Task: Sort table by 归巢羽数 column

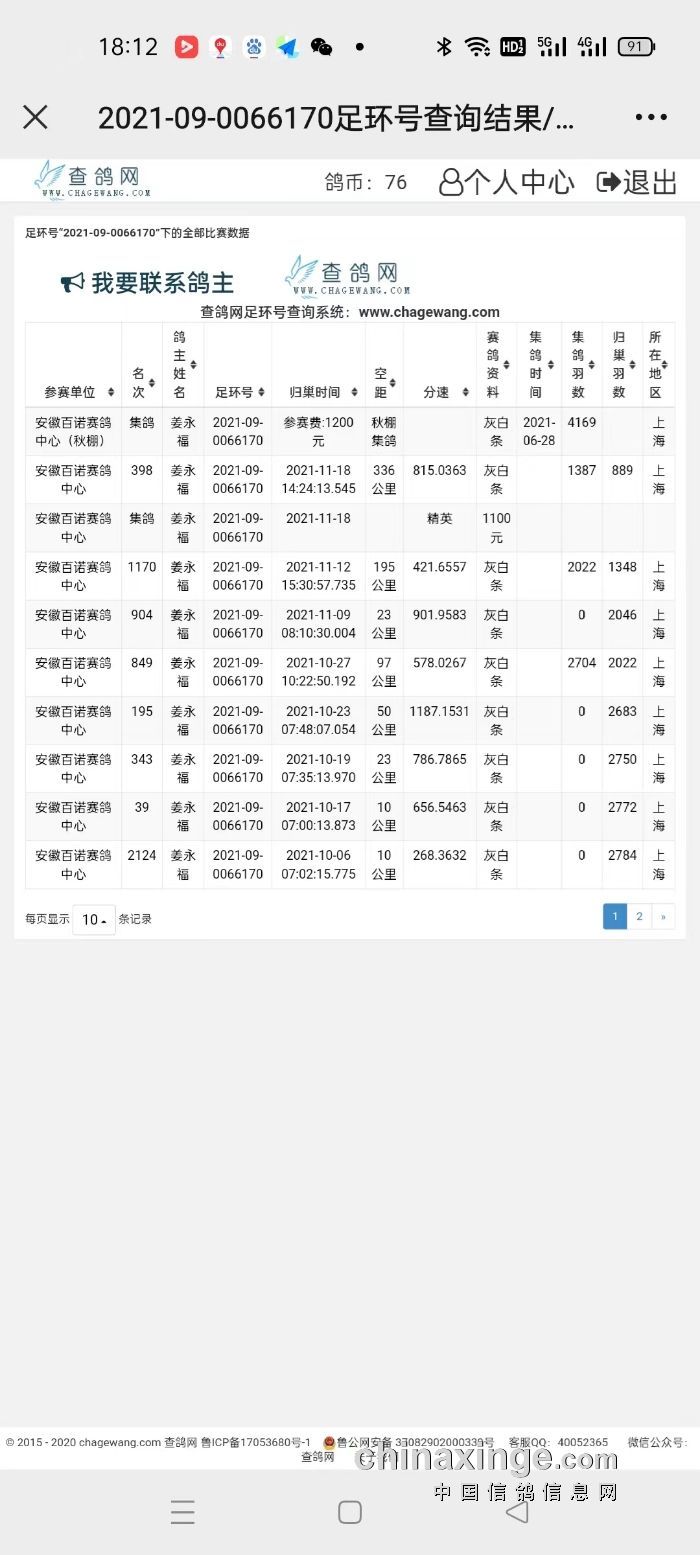Action: coord(621,365)
